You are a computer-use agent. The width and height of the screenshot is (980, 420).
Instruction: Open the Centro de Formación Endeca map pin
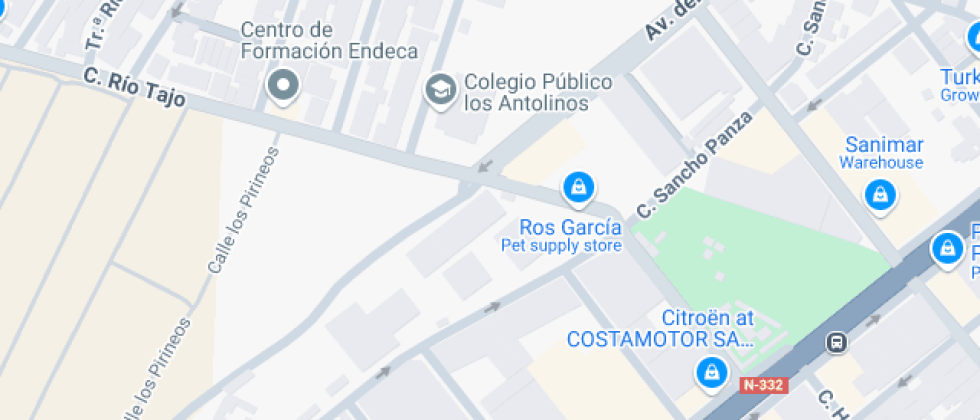[283, 86]
